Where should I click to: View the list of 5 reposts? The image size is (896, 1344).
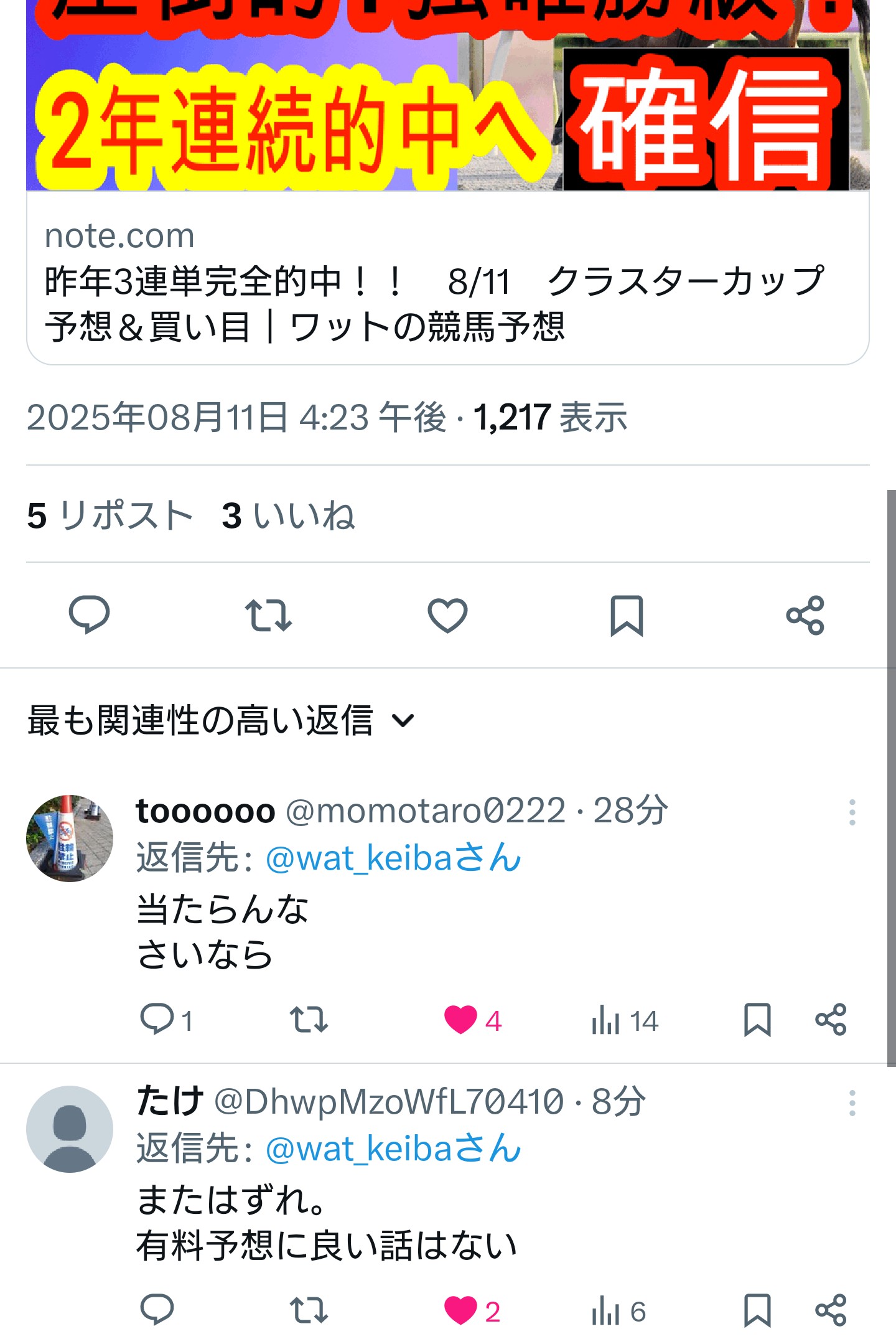(110, 515)
